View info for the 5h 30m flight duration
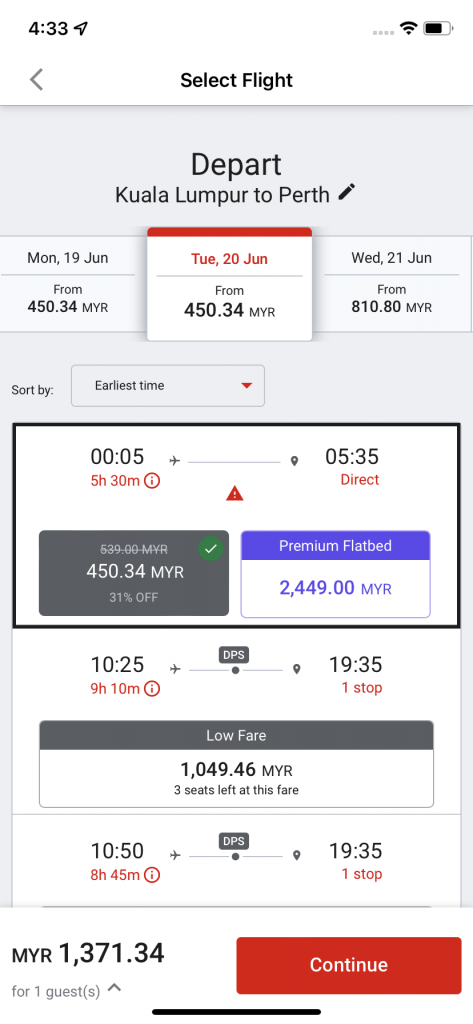 pyautogui.click(x=152, y=482)
